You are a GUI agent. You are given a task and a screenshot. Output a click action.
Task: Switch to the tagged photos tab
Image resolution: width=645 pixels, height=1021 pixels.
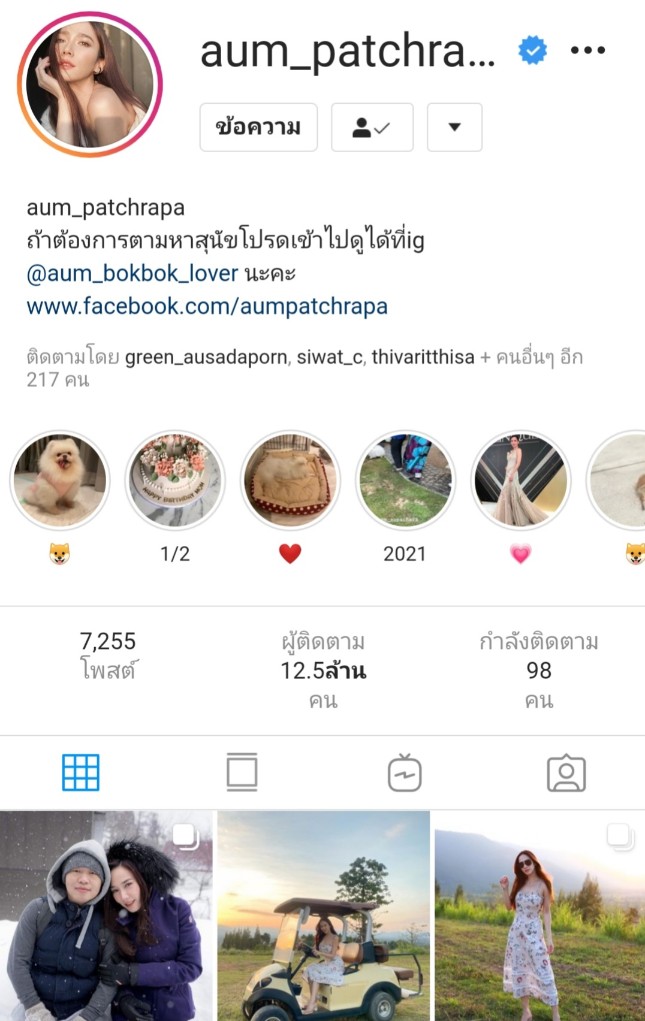click(565, 773)
